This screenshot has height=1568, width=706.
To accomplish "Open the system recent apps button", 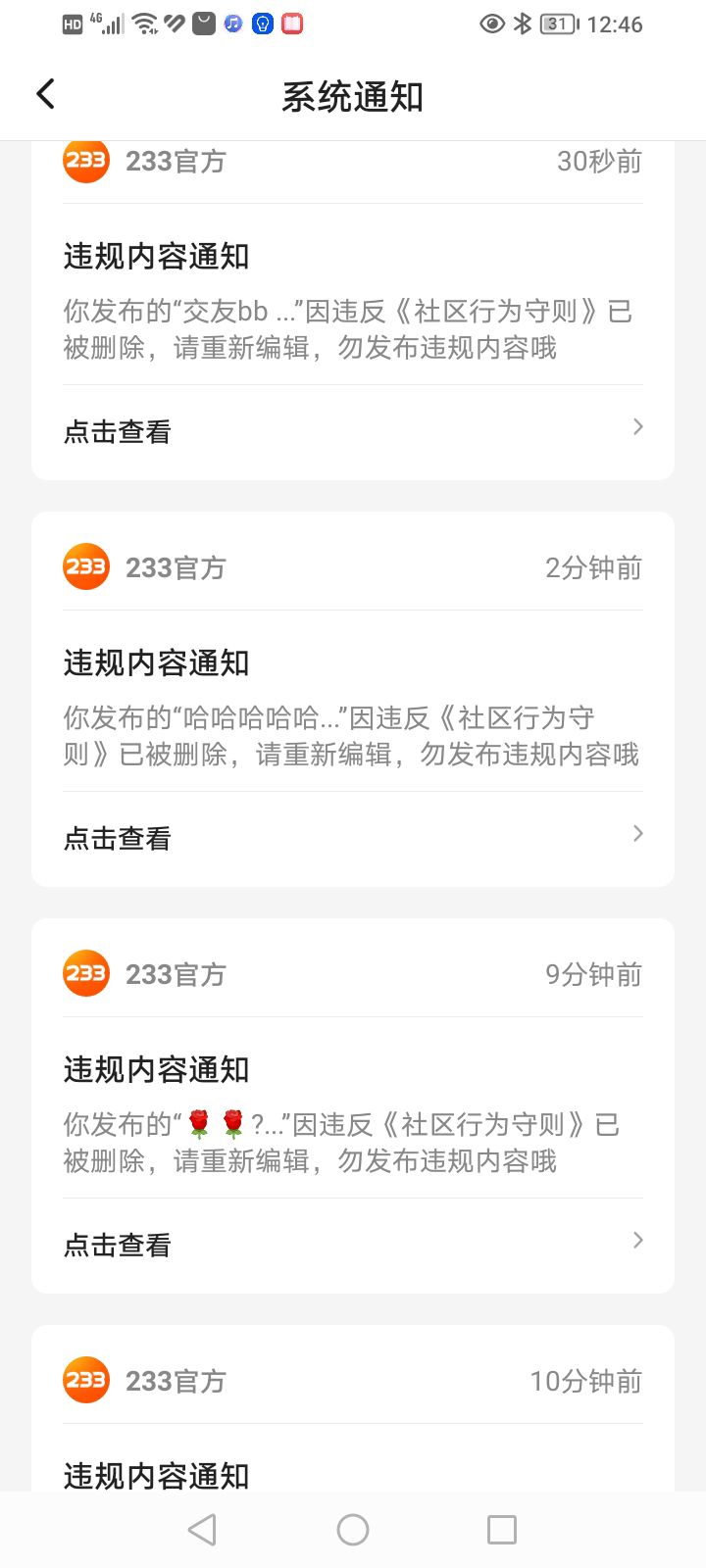I will click(502, 1529).
